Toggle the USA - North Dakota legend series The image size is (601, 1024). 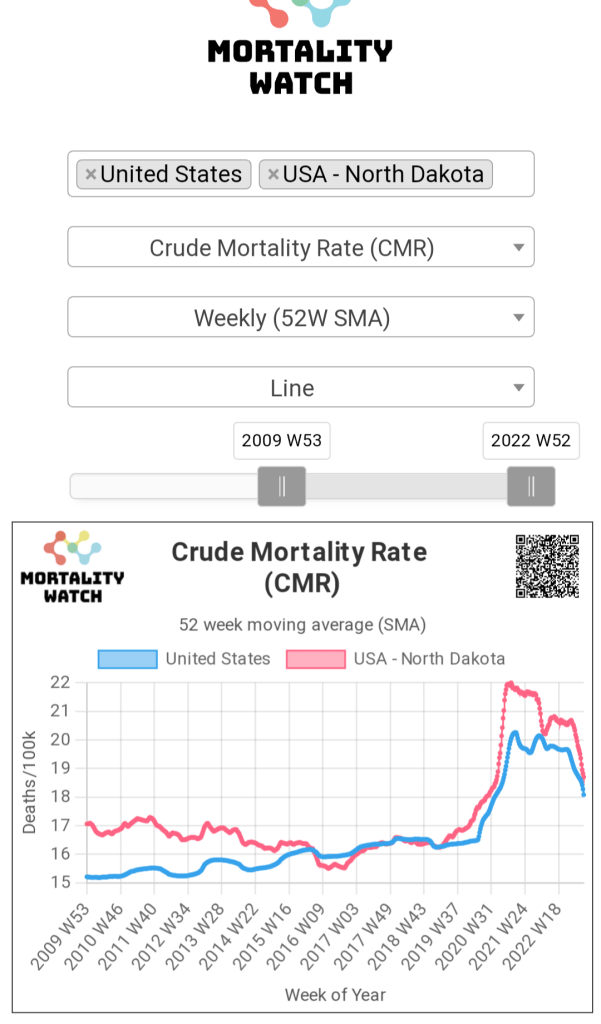395,659
